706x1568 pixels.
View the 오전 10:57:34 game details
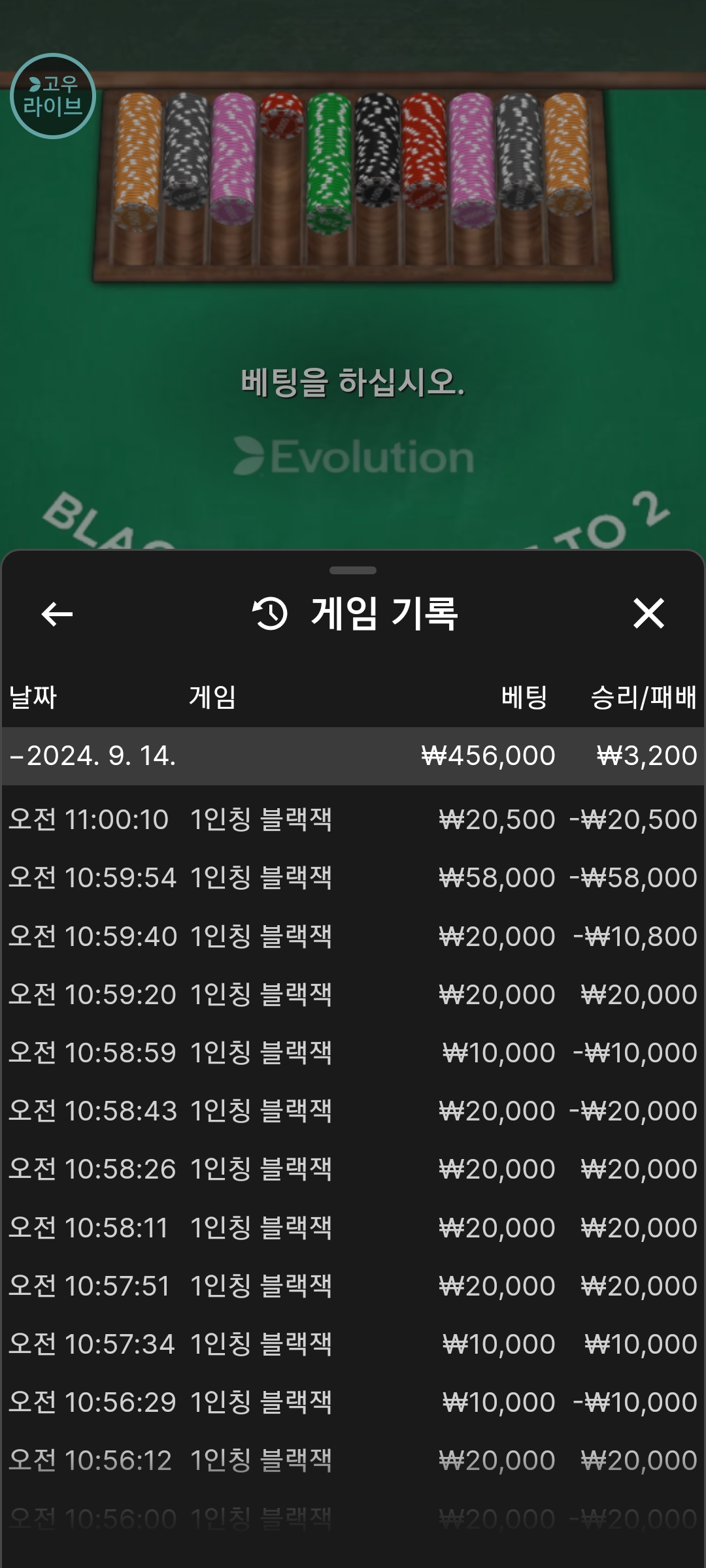coord(353,1344)
